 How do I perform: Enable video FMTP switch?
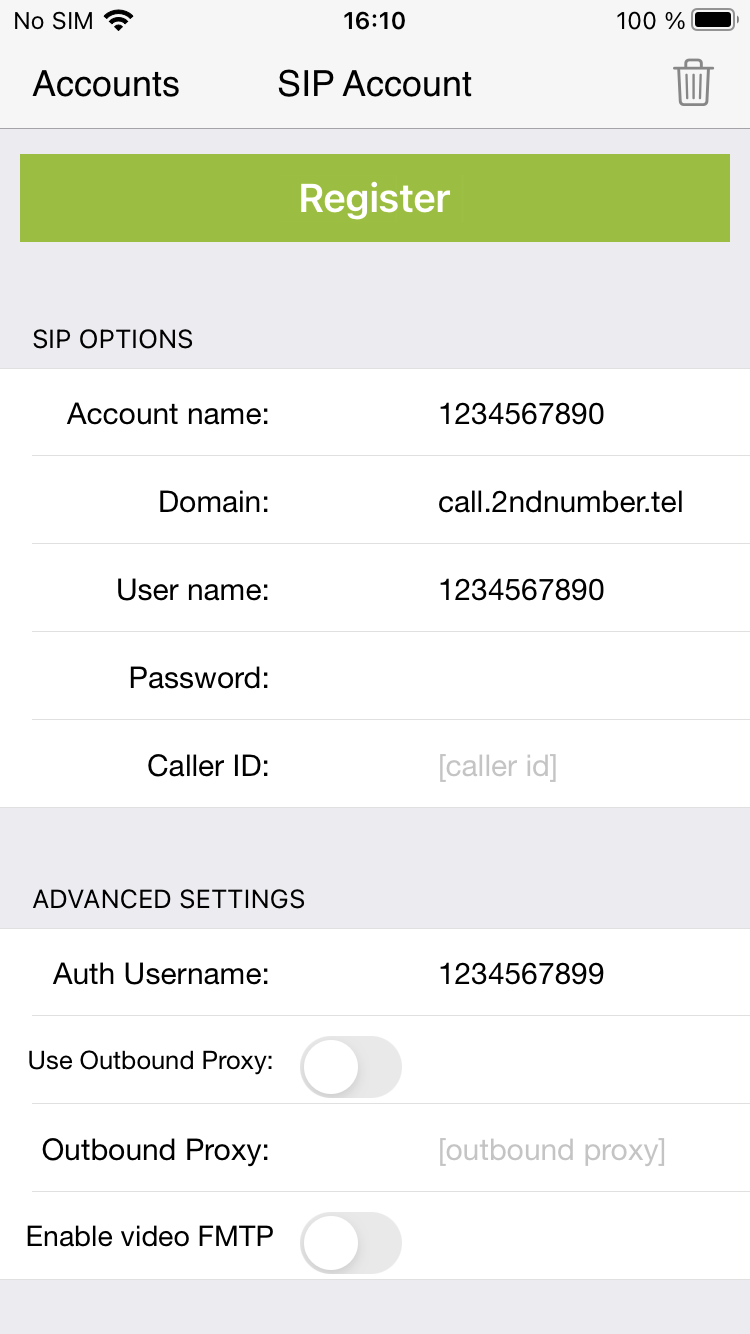click(351, 1242)
